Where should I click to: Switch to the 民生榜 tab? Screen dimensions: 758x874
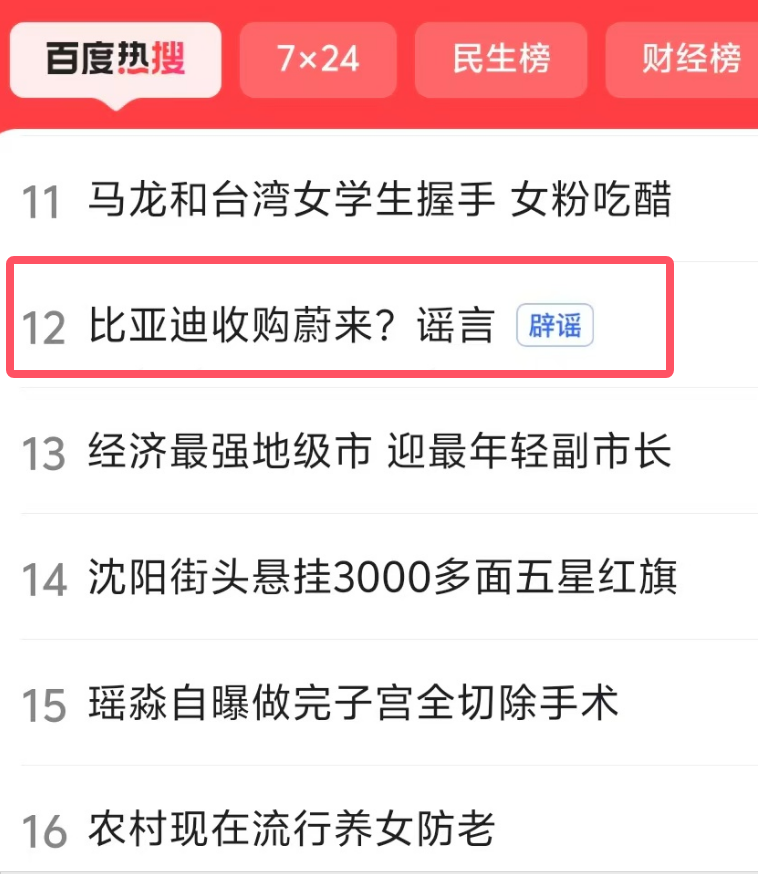tap(501, 60)
